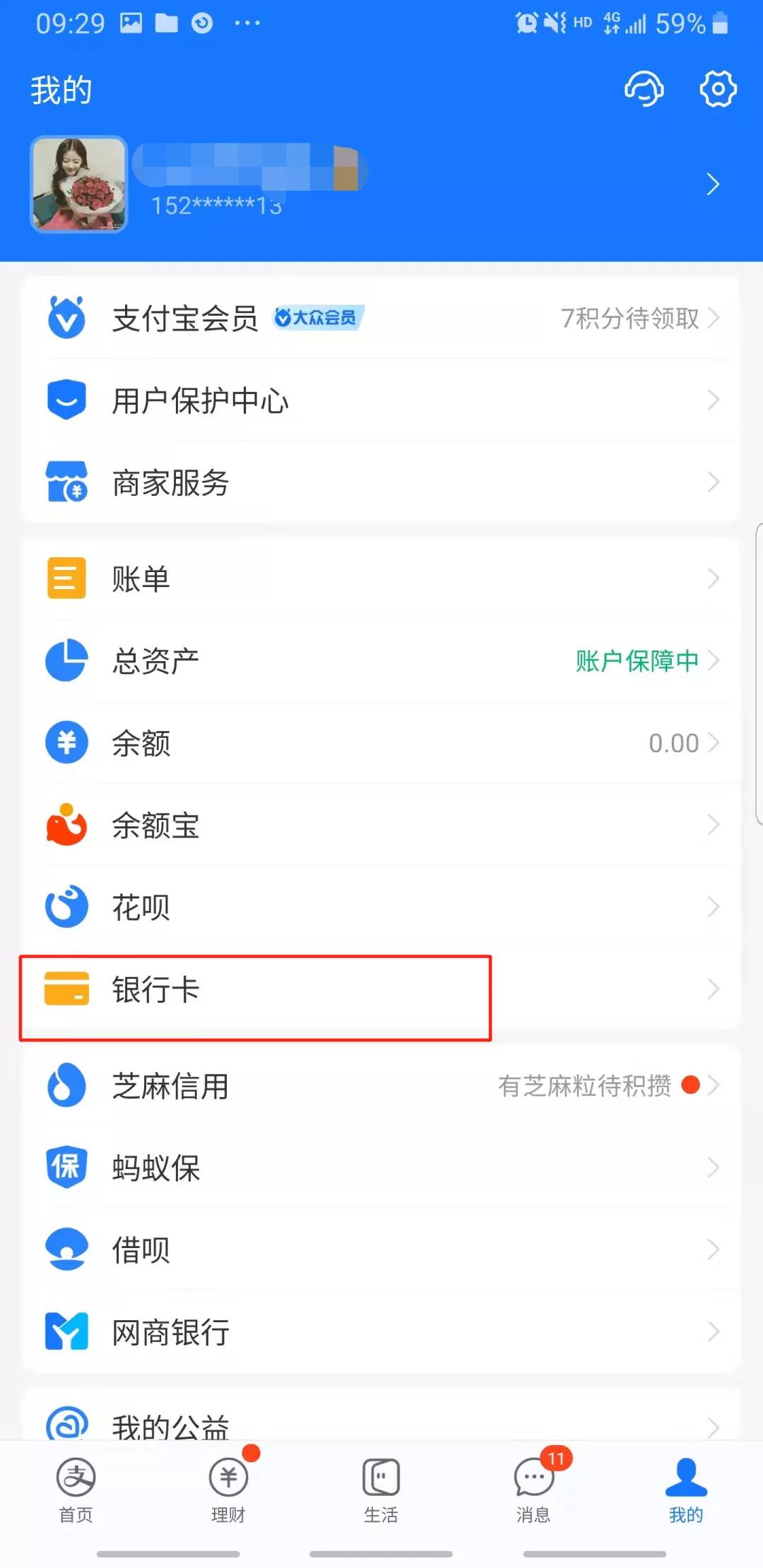This screenshot has width=763, height=1568.
Task: Open 商家服务
Action: pyautogui.click(x=381, y=483)
